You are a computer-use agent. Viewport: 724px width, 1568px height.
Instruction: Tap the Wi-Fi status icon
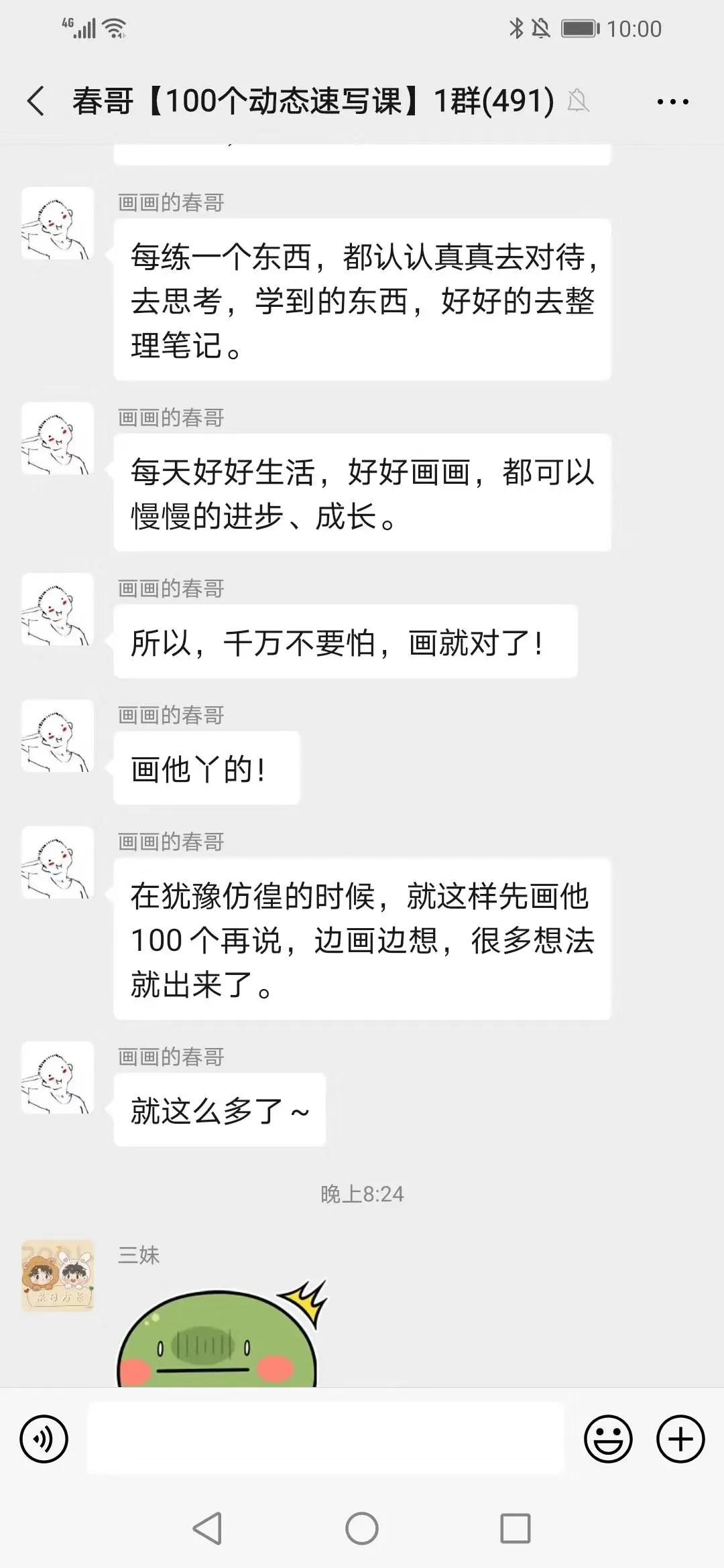pos(113,27)
